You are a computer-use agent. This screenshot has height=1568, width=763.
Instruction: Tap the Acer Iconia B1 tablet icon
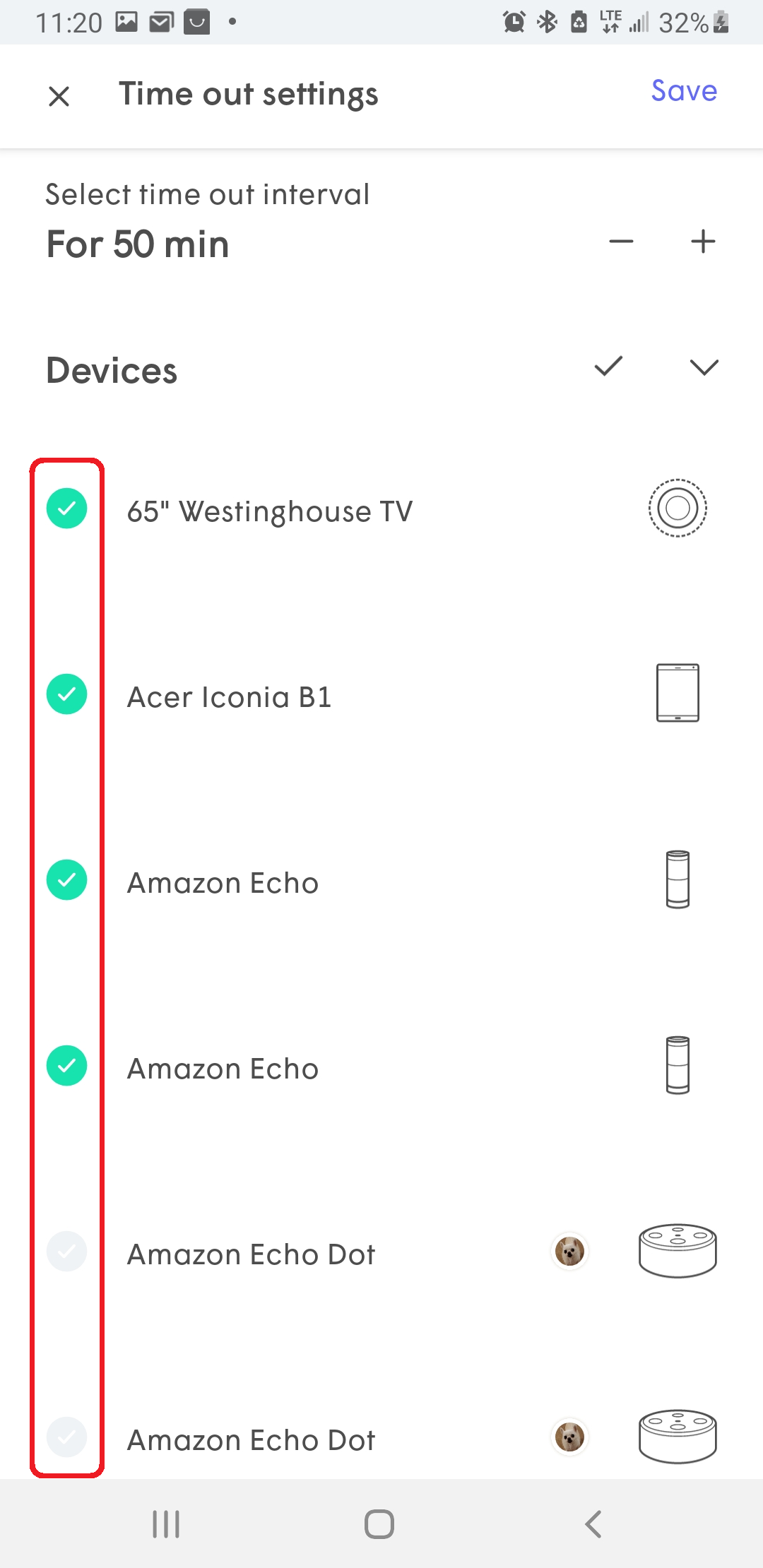tap(676, 694)
